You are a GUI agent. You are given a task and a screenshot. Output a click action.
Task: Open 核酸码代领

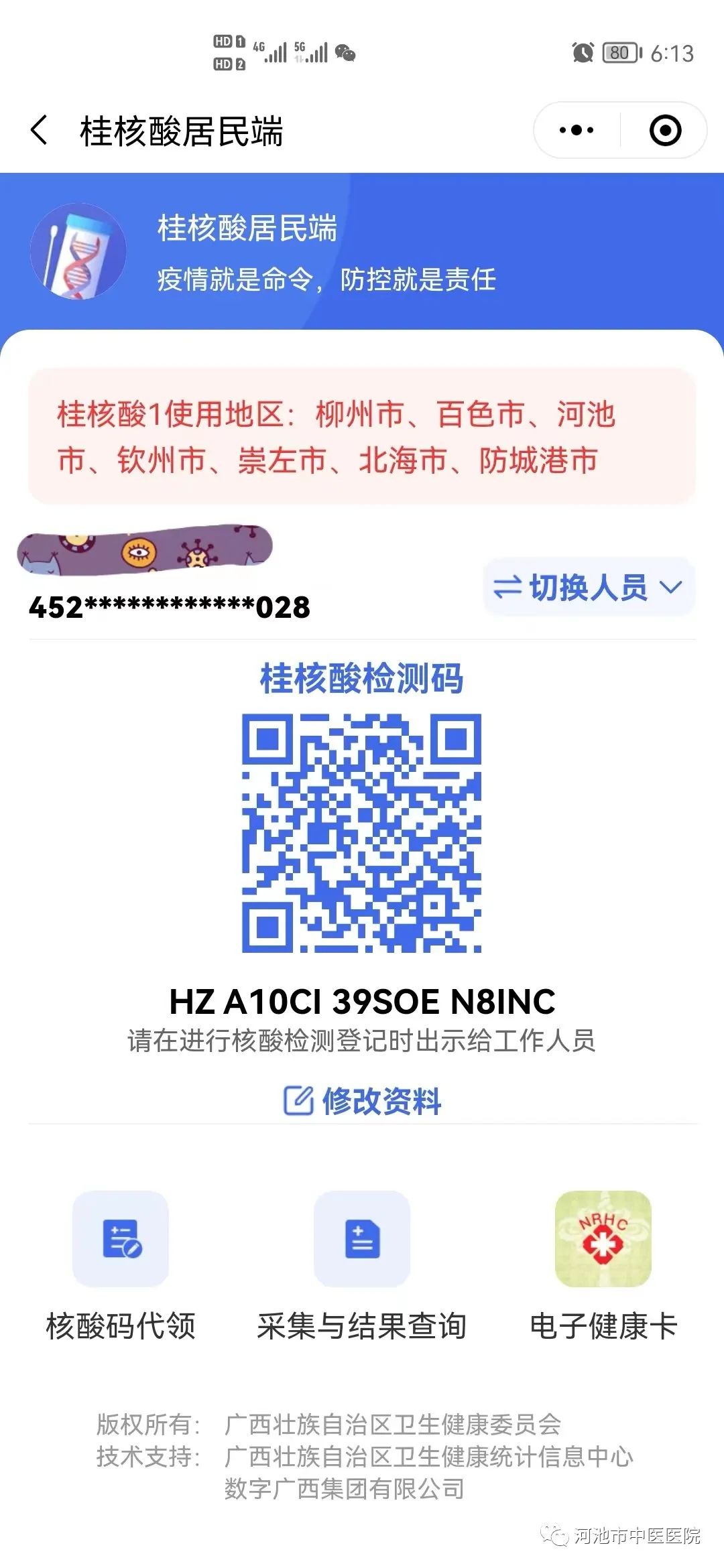(121, 1266)
